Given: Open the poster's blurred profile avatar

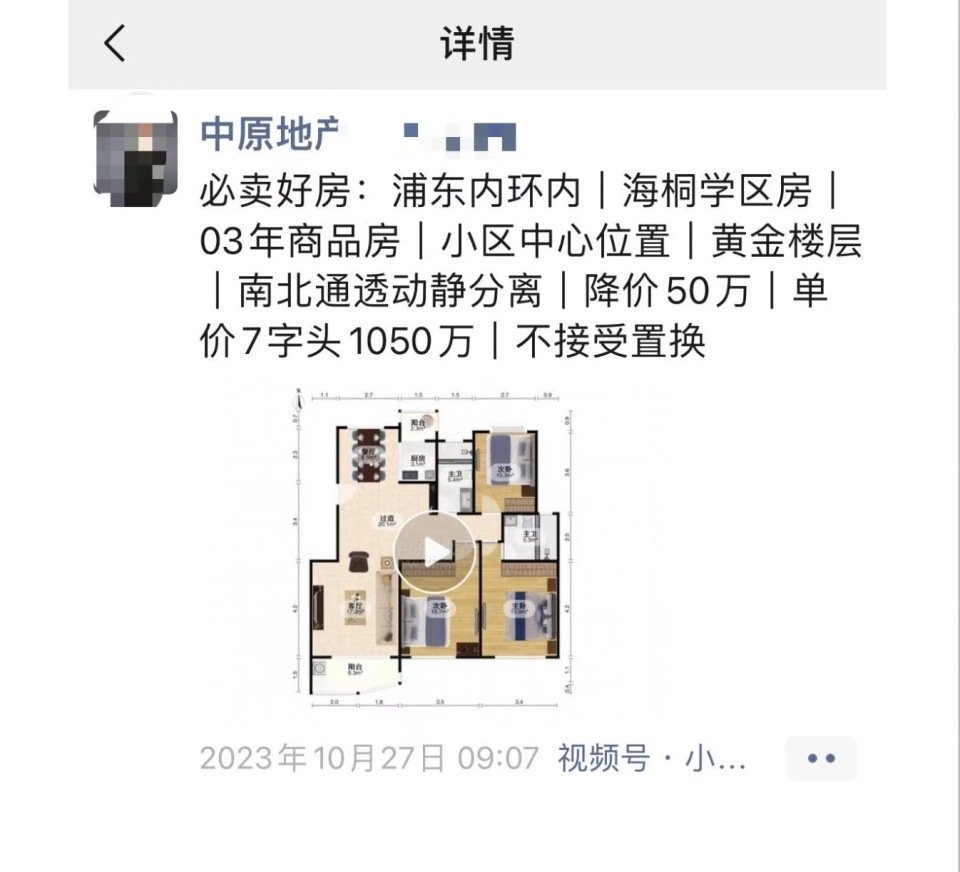Looking at the screenshot, I should pos(134,158).
